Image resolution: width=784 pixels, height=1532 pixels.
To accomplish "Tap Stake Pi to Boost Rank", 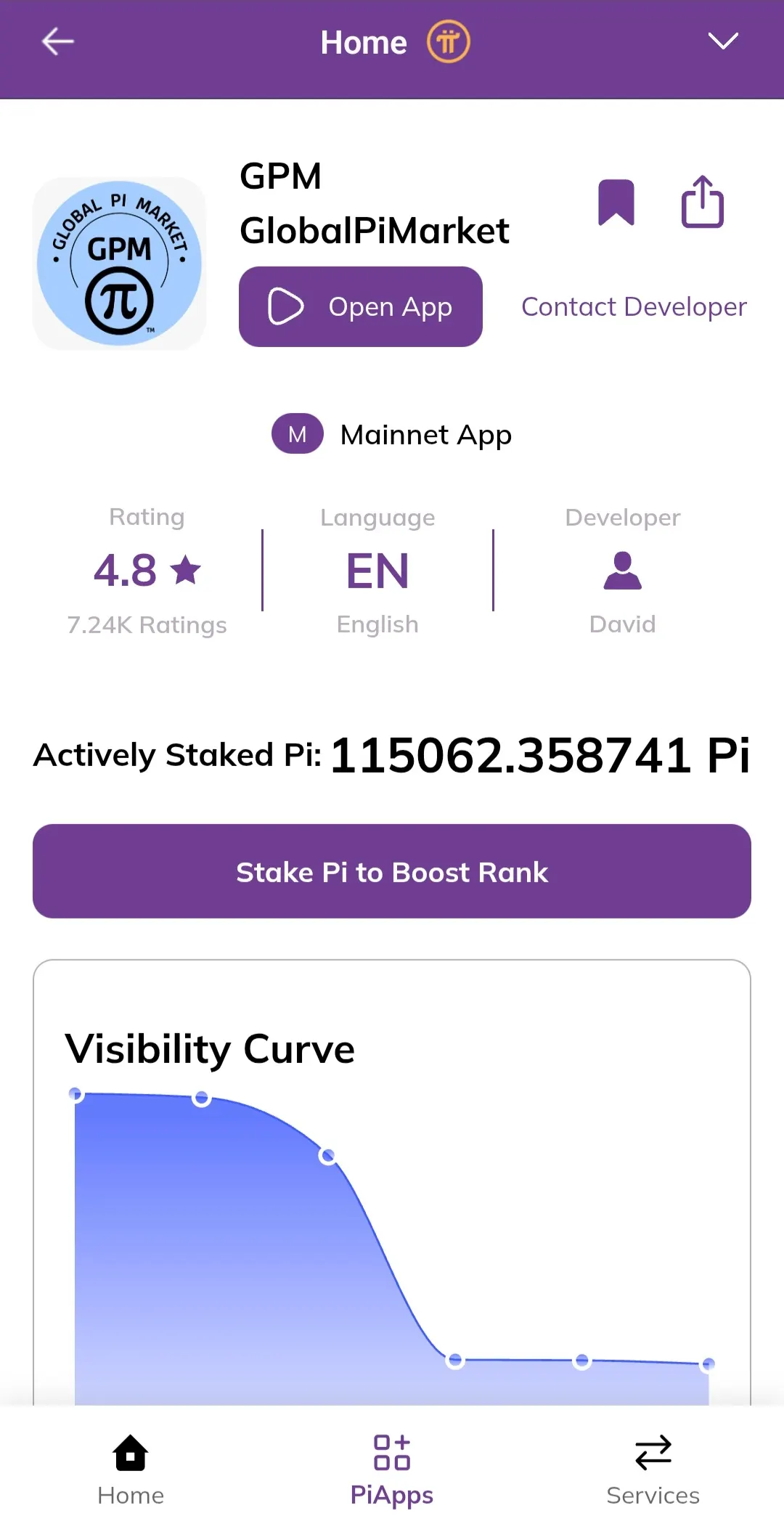I will pyautogui.click(x=392, y=871).
